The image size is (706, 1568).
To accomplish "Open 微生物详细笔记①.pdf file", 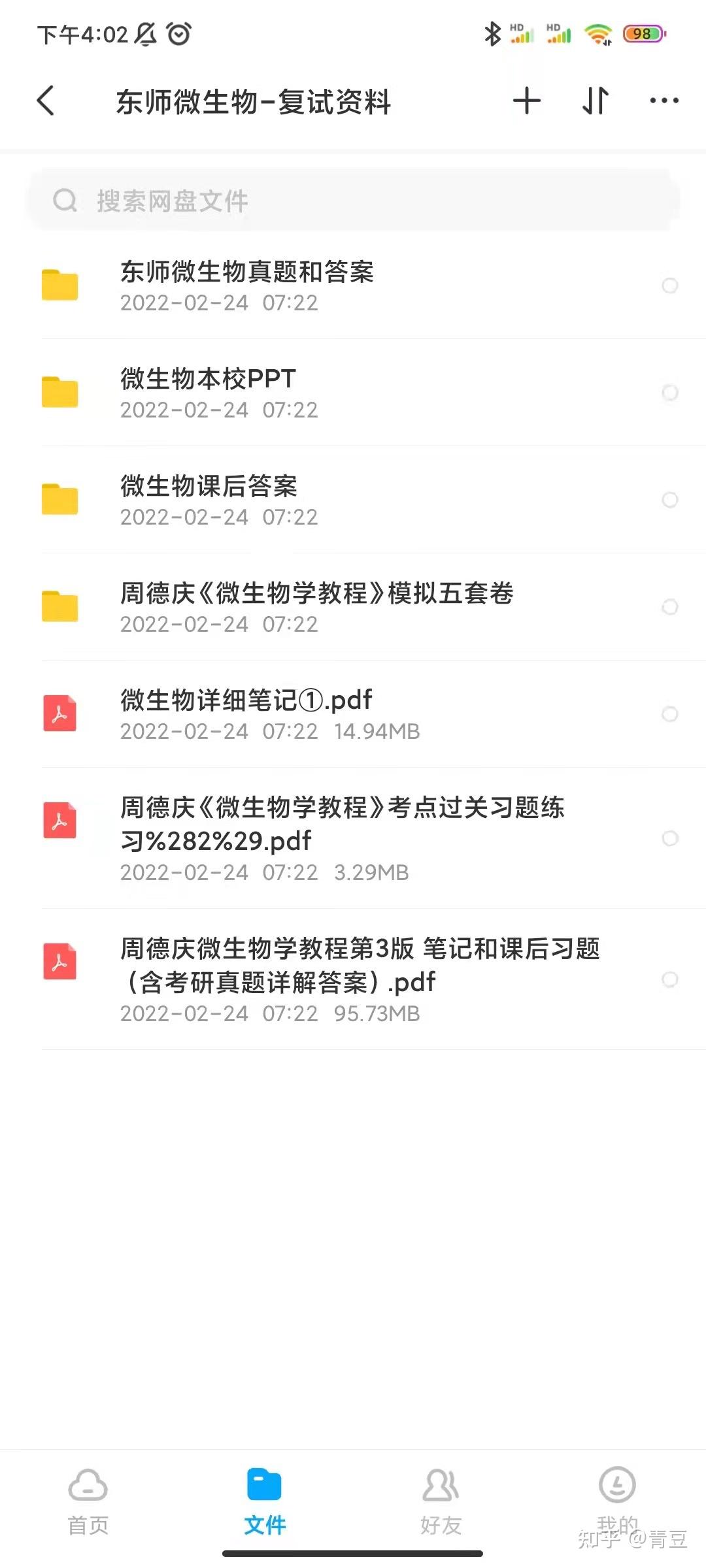I will 247,714.
